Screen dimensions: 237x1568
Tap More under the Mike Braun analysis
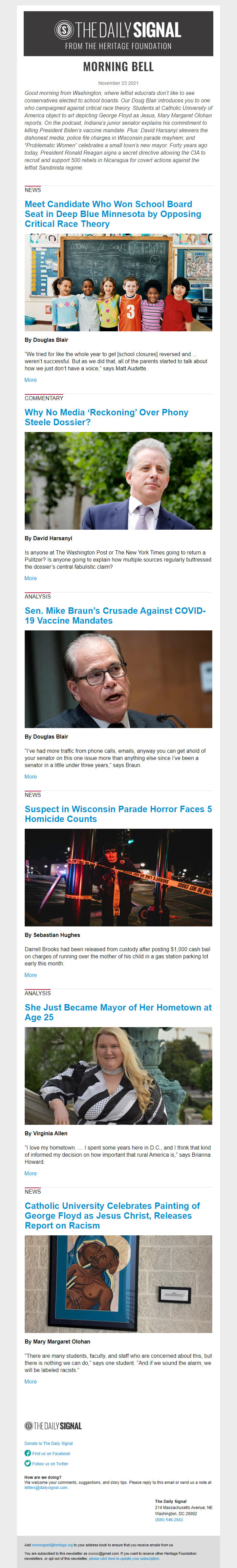30,777
